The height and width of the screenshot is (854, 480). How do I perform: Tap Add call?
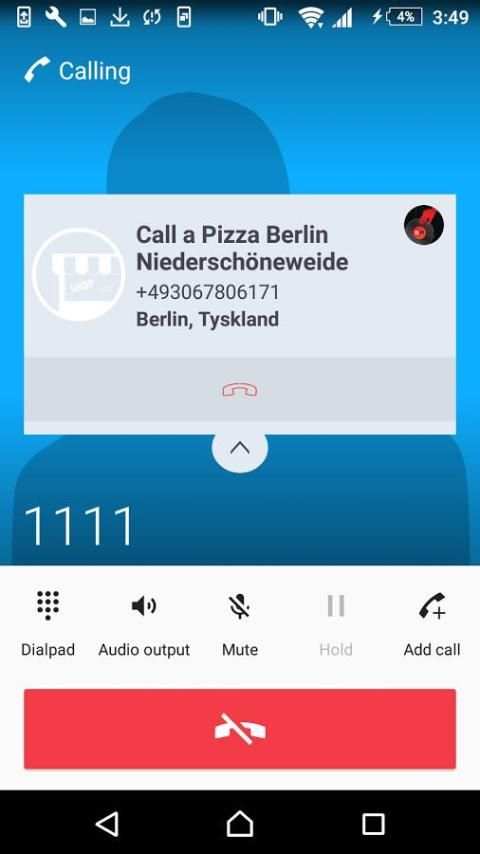tap(432, 623)
